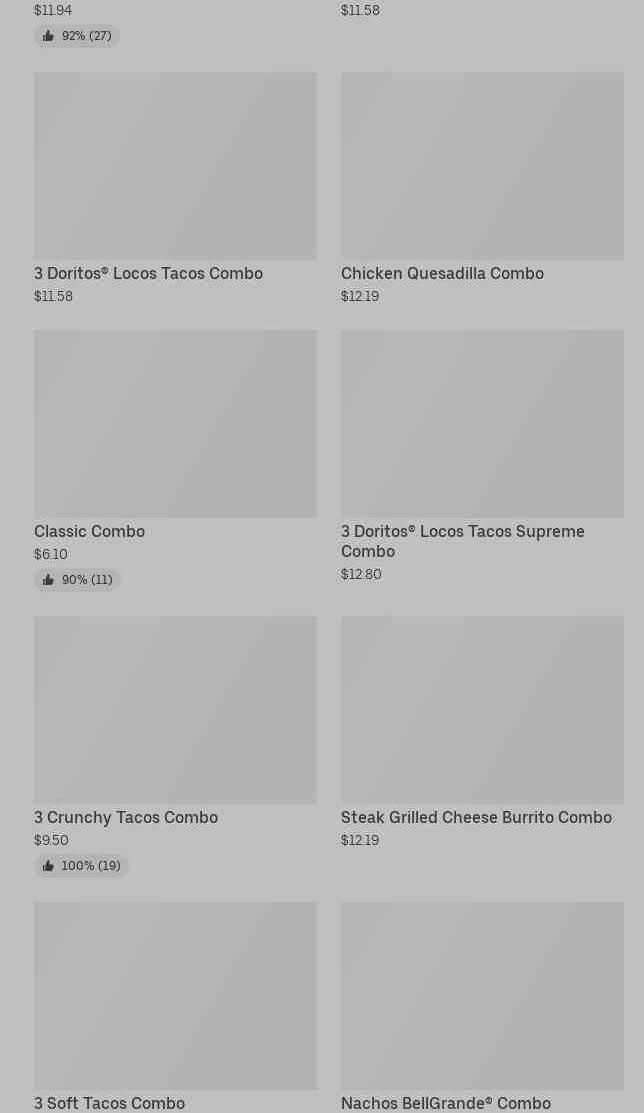
Task: Select the 3 Soft Tacos Combo
Action: [x=175, y=1007]
